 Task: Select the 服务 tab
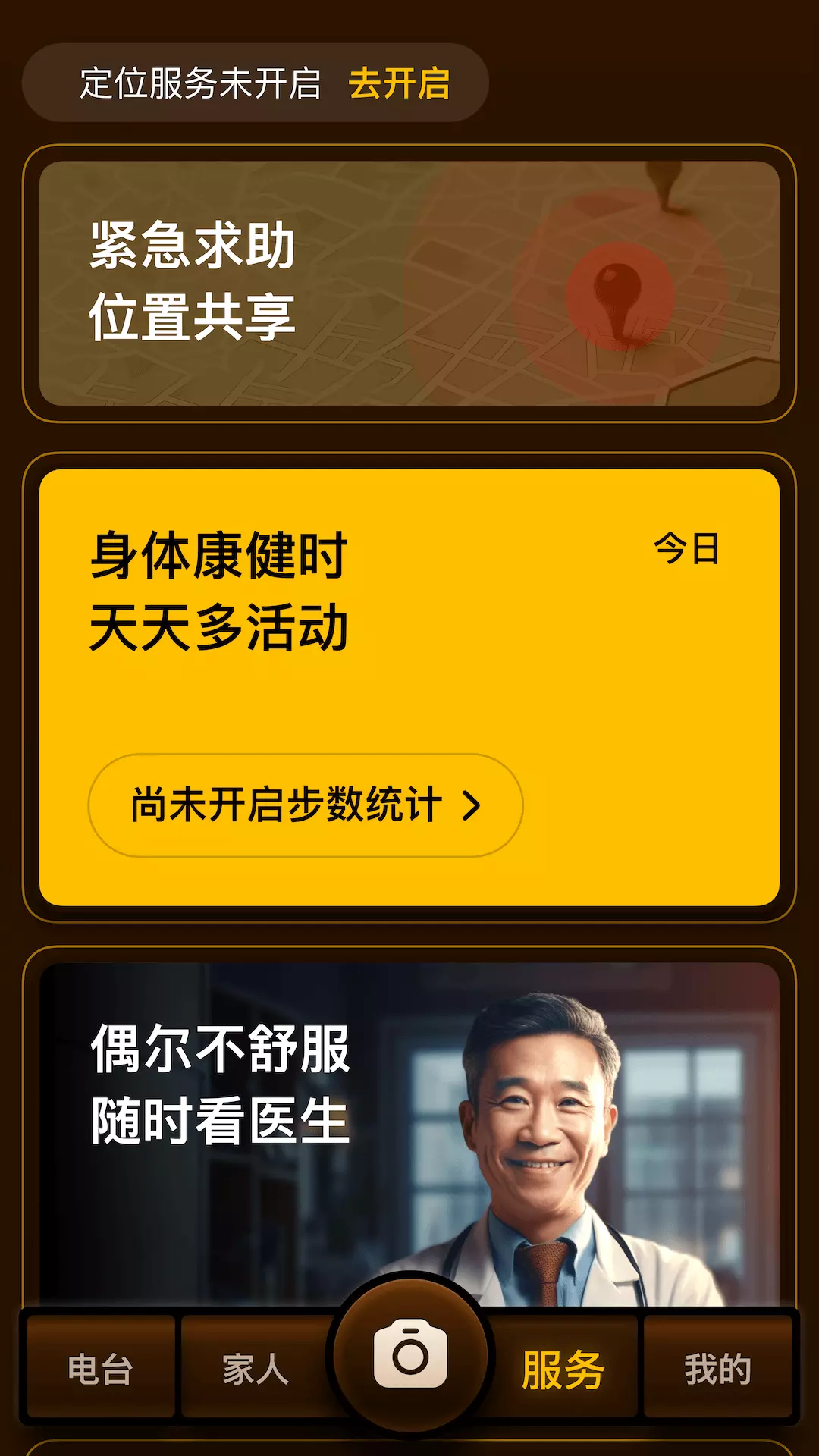click(x=563, y=1370)
